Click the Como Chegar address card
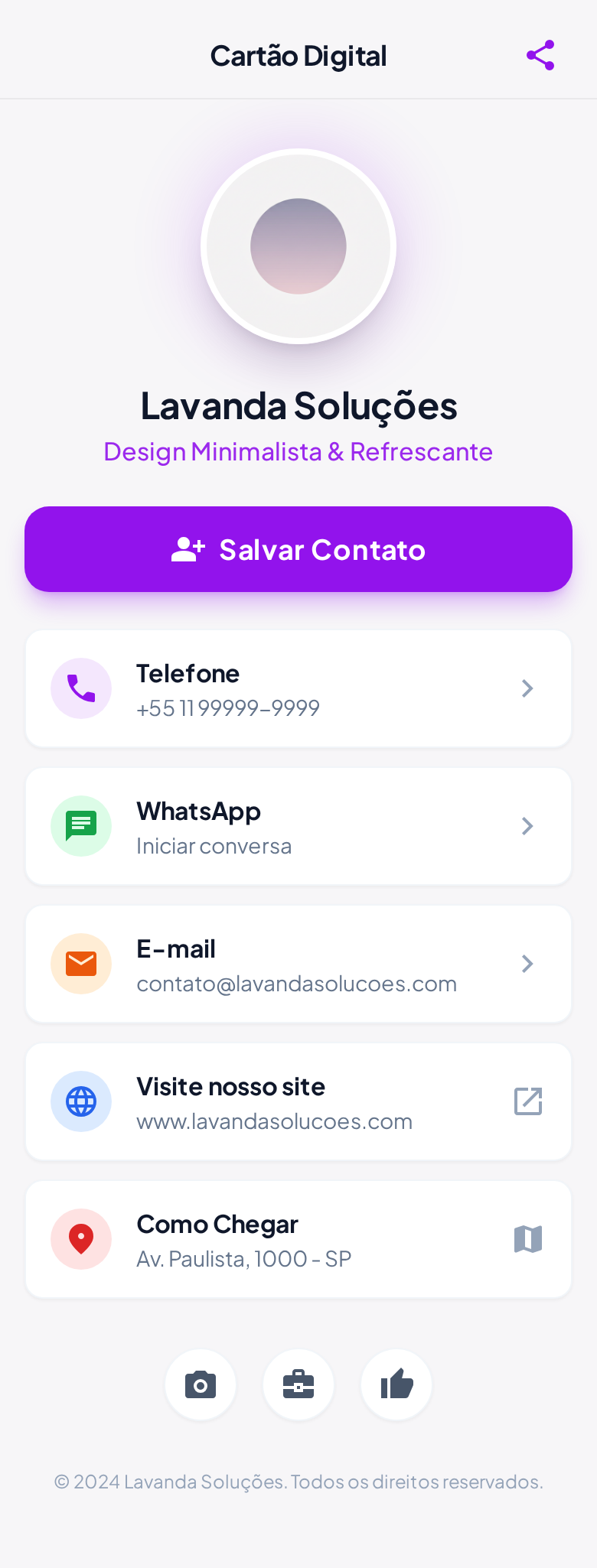Image resolution: width=597 pixels, height=1568 pixels. 298,1239
